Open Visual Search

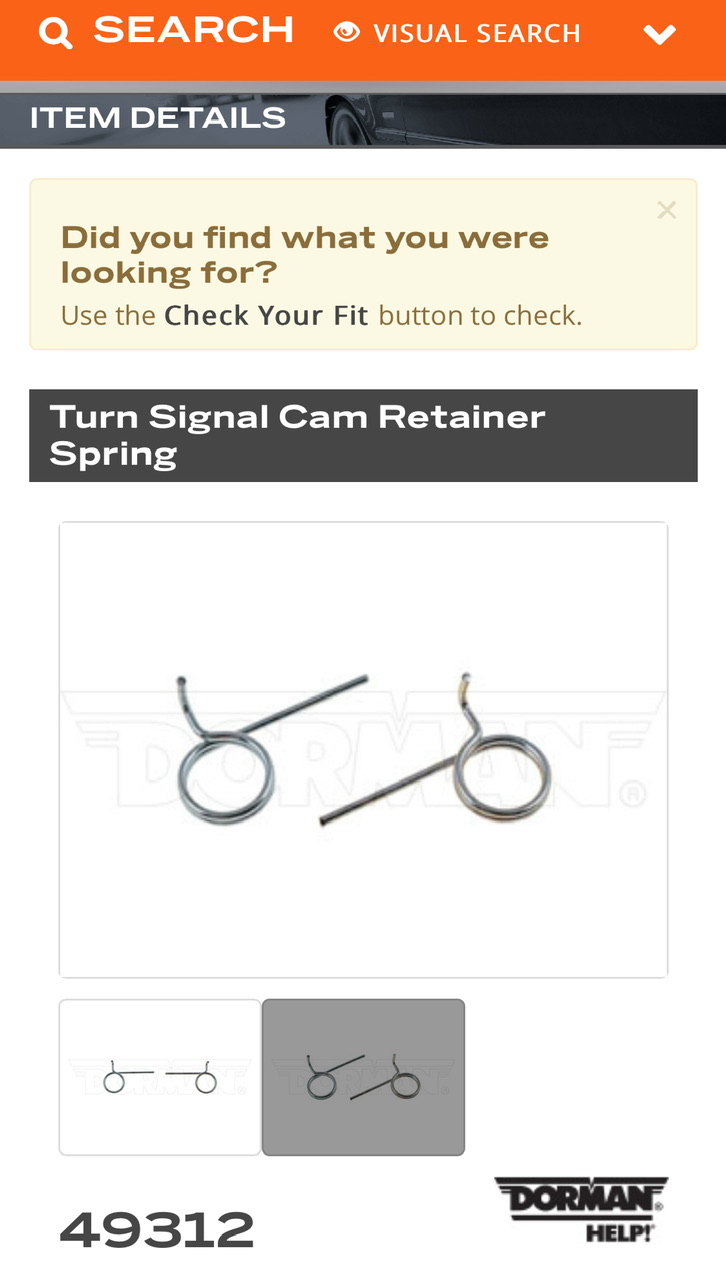458,33
